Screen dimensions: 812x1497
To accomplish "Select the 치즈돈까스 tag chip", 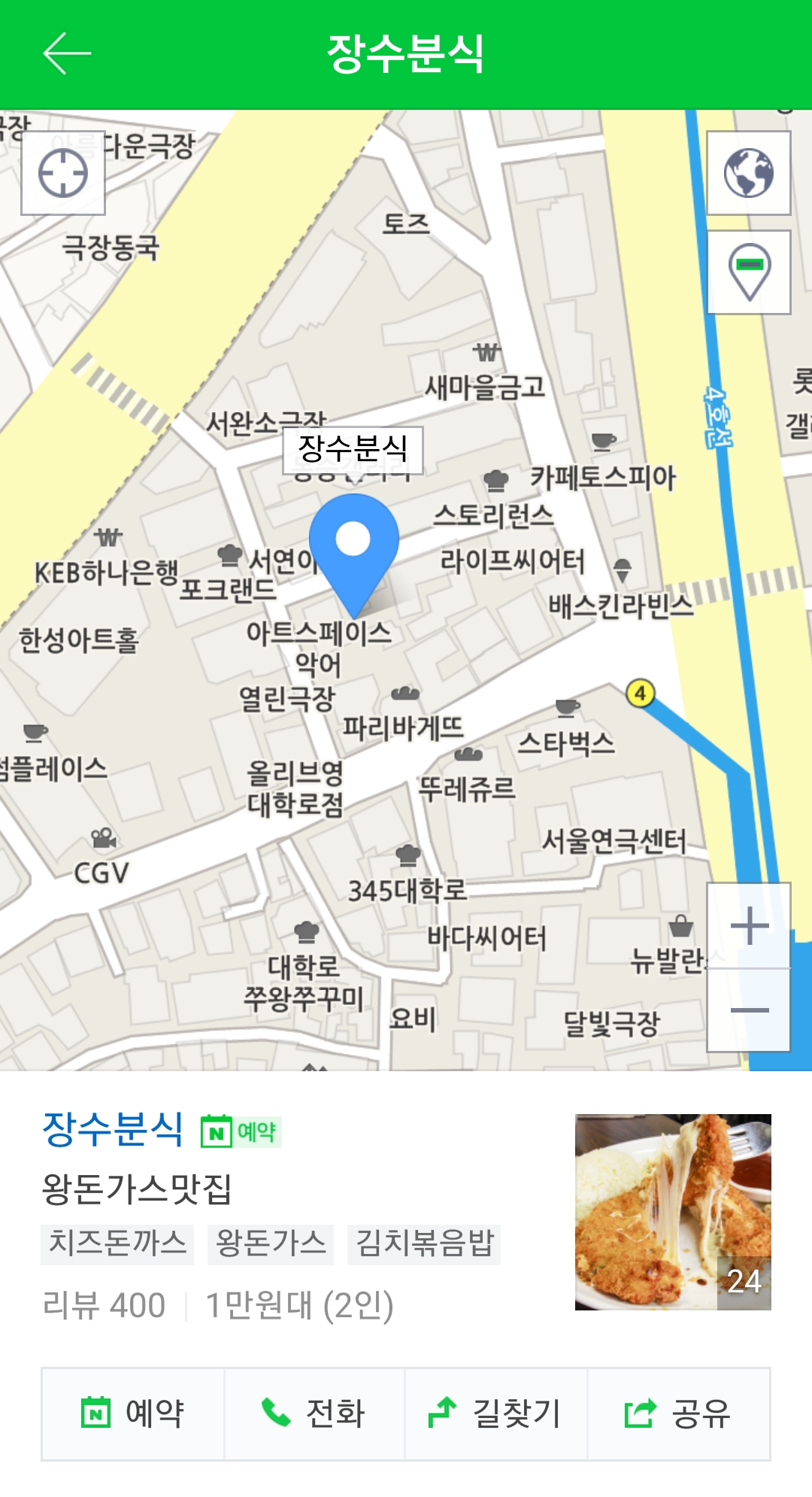I will [117, 1243].
